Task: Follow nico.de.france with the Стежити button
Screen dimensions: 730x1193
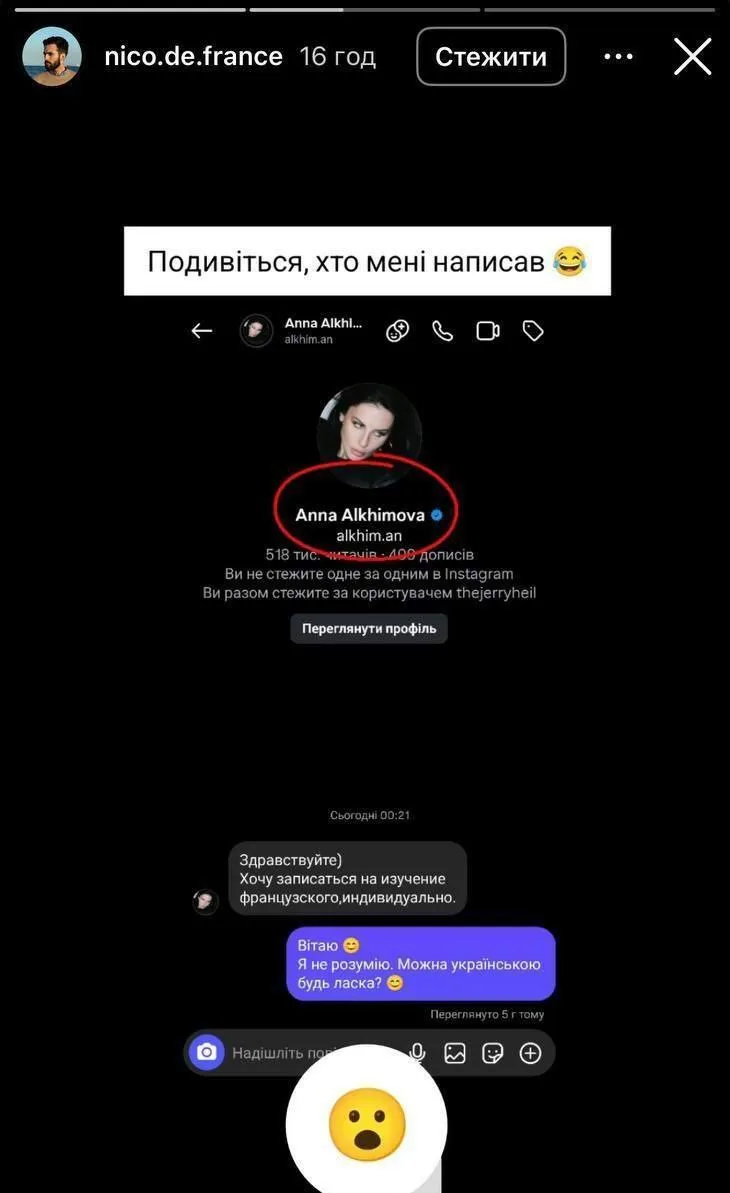Action: [491, 57]
